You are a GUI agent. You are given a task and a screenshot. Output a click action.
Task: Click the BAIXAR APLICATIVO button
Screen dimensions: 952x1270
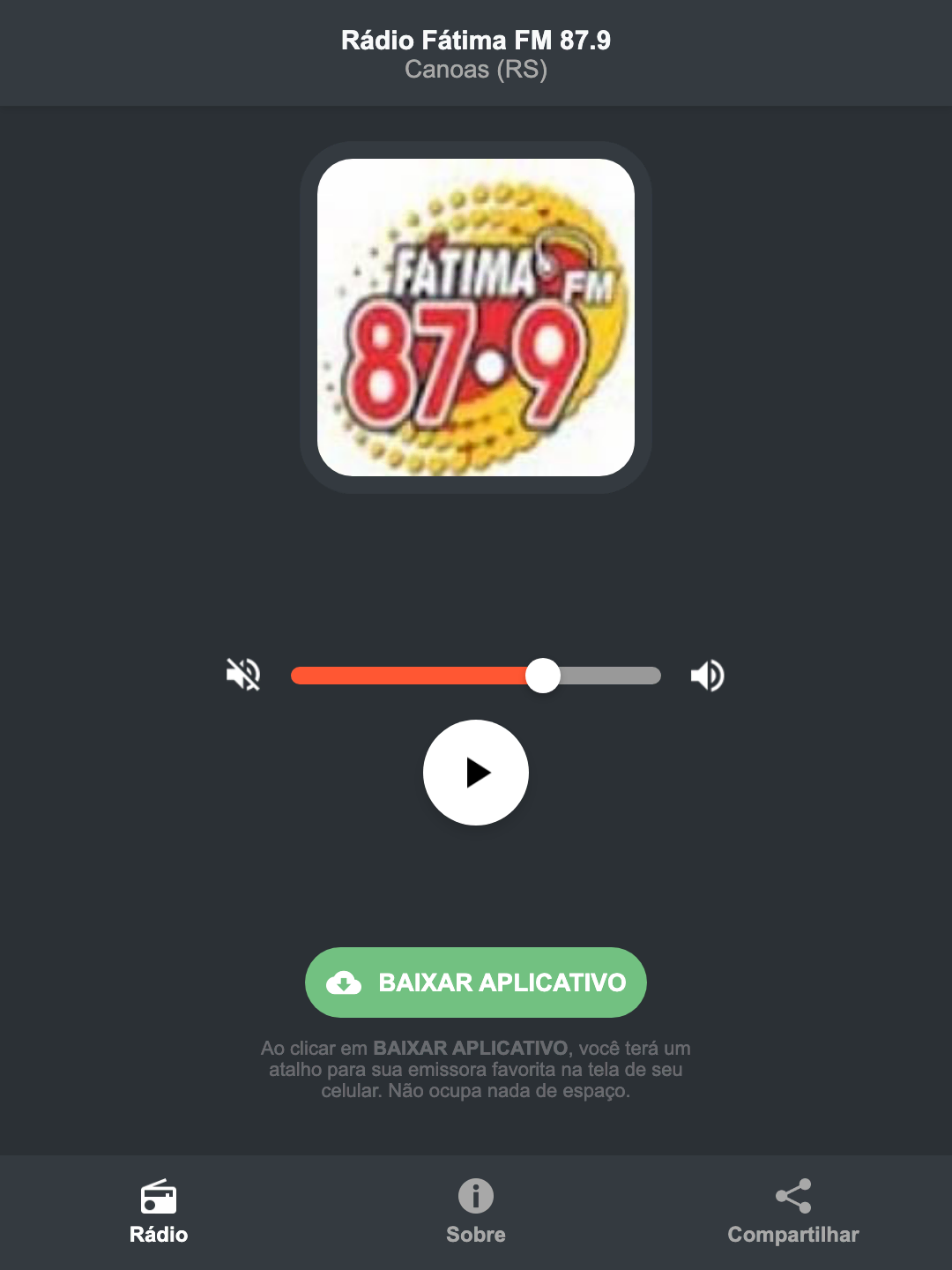tap(475, 982)
